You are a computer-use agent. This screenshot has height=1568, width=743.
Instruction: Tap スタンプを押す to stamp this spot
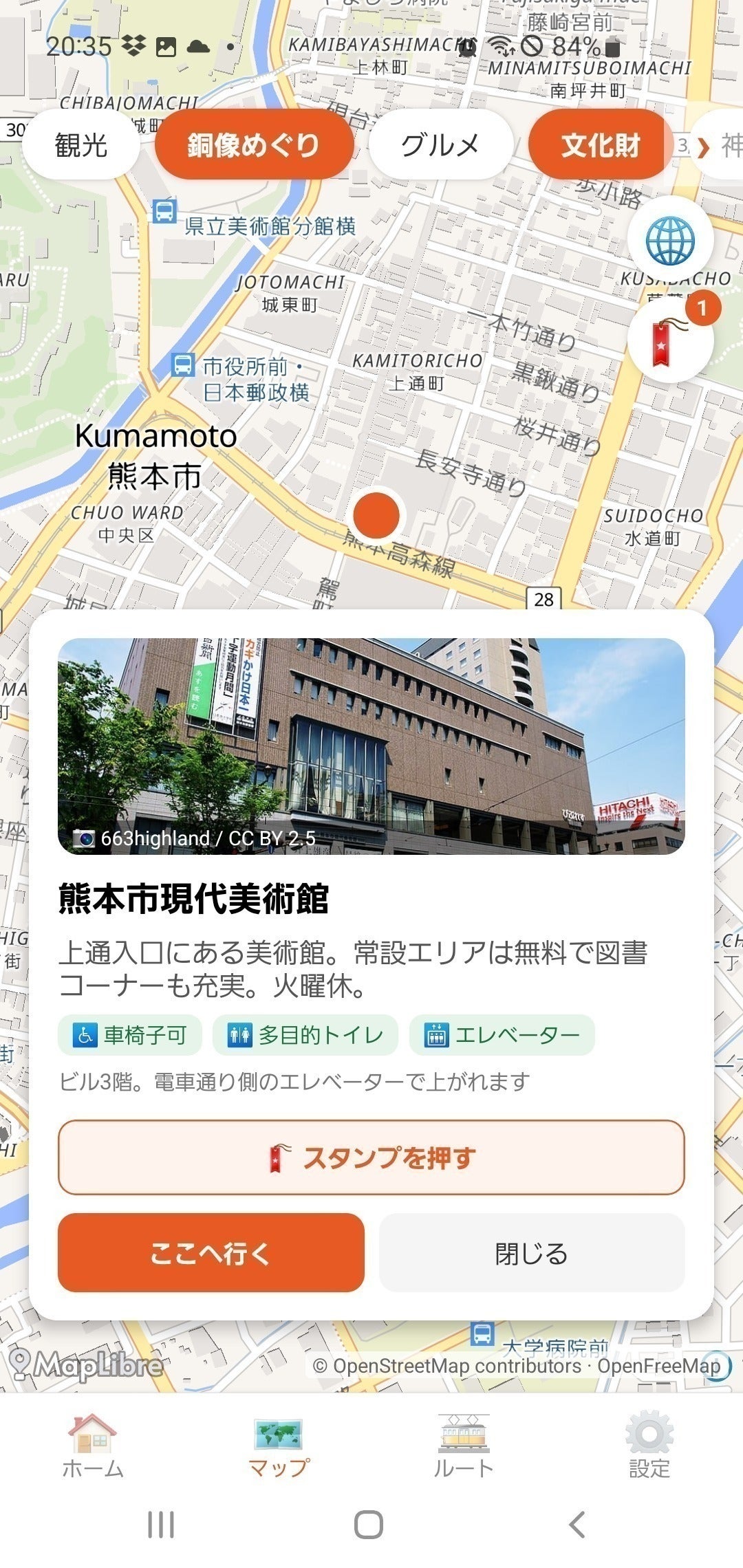pyautogui.click(x=371, y=1157)
